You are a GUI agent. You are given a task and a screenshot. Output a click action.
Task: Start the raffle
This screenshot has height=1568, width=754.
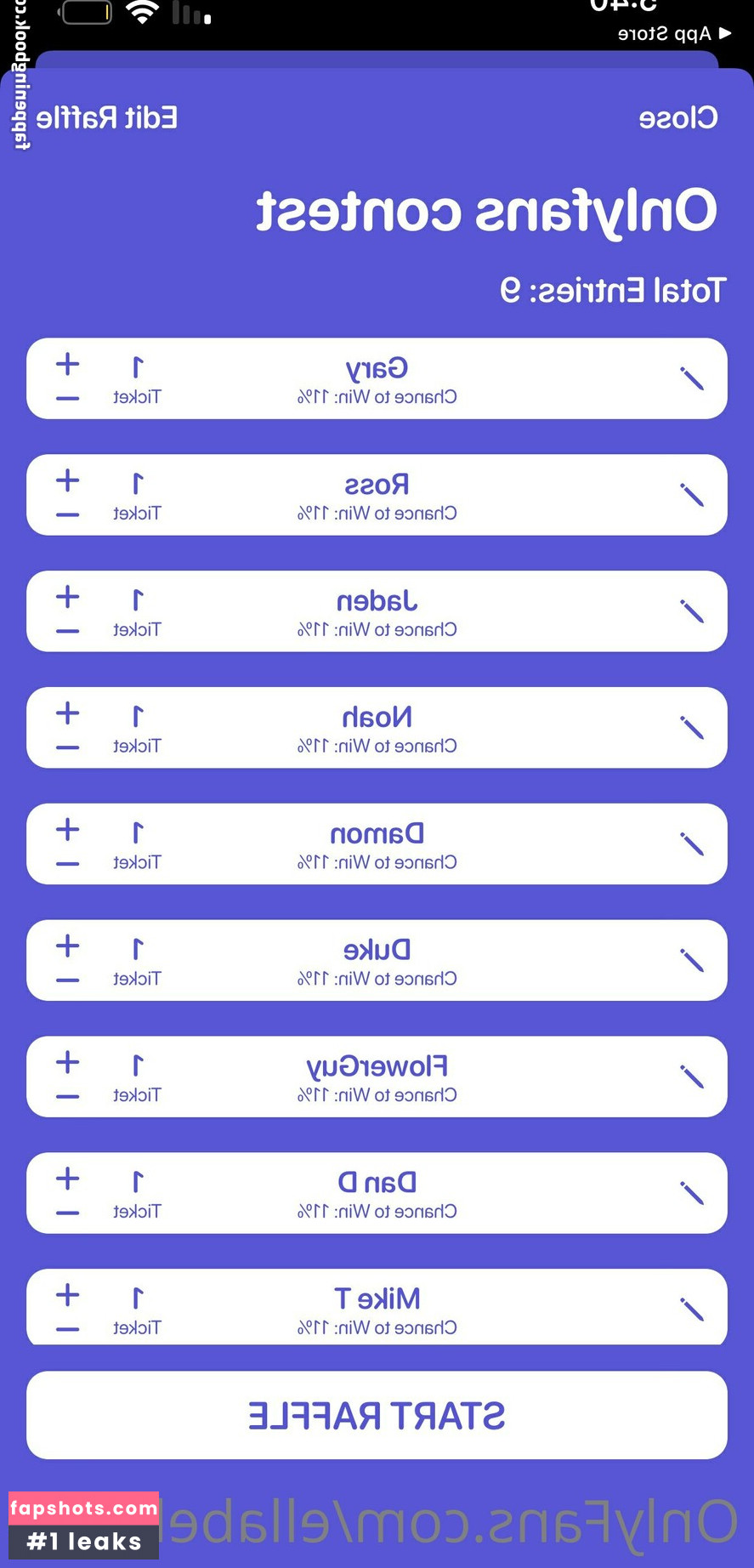point(377,1415)
